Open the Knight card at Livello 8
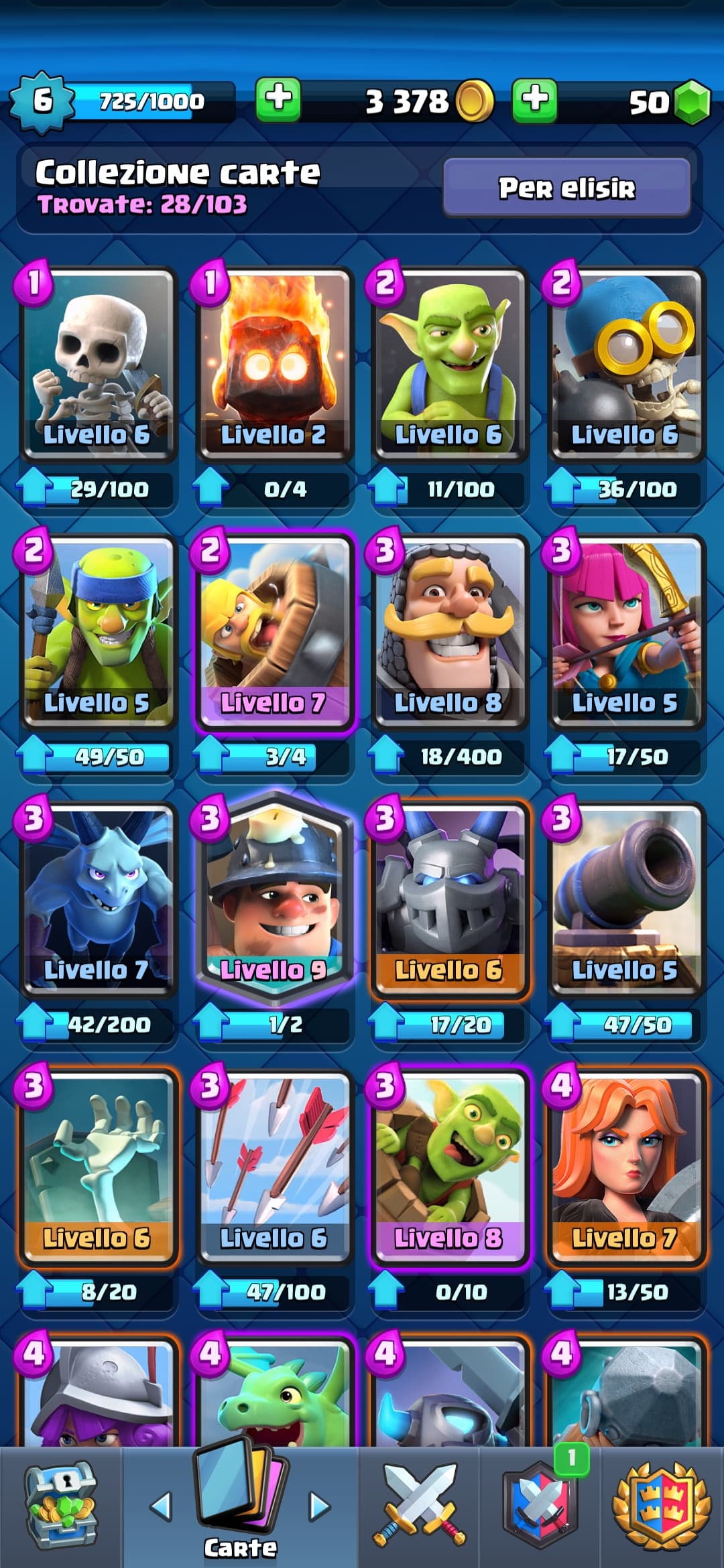Image resolution: width=724 pixels, height=1568 pixels. pyautogui.click(x=449, y=632)
